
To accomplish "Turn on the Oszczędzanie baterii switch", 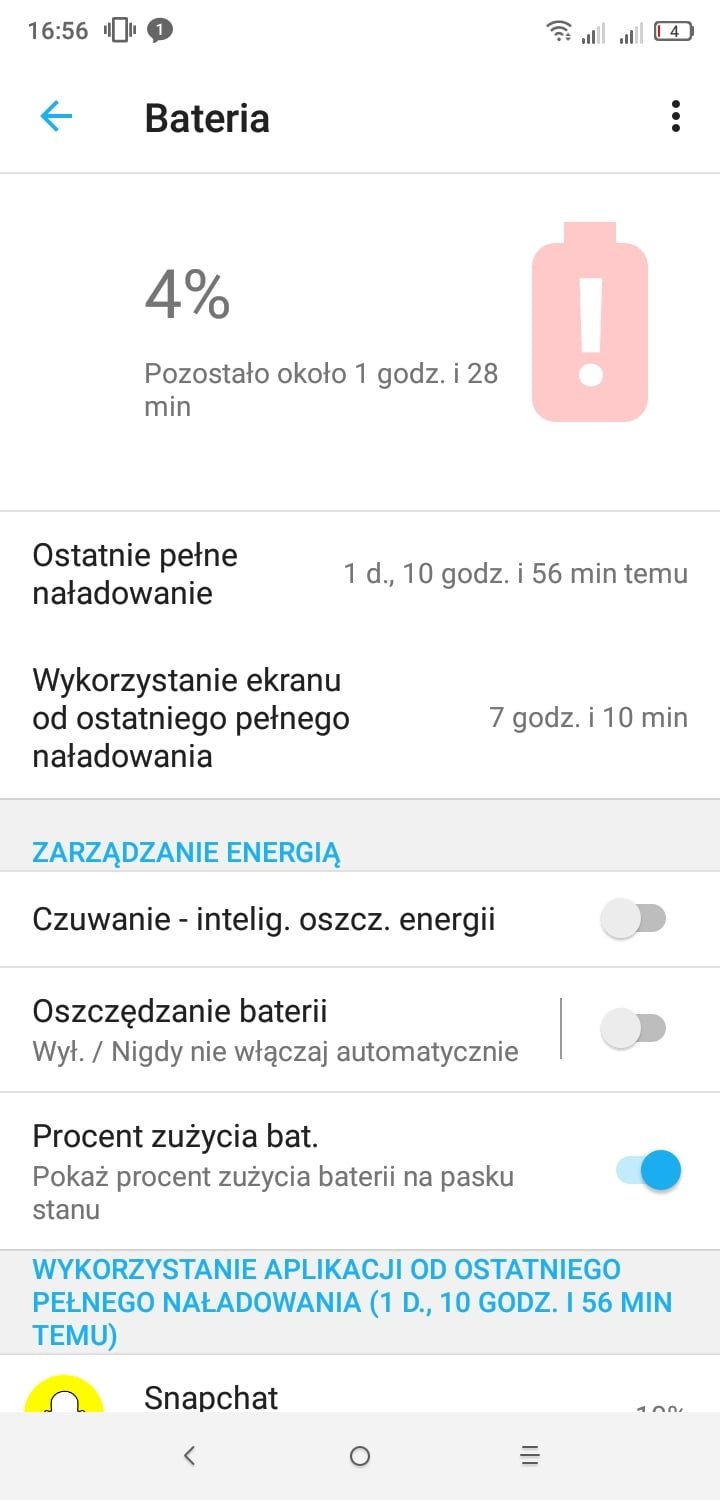I will 634,1028.
